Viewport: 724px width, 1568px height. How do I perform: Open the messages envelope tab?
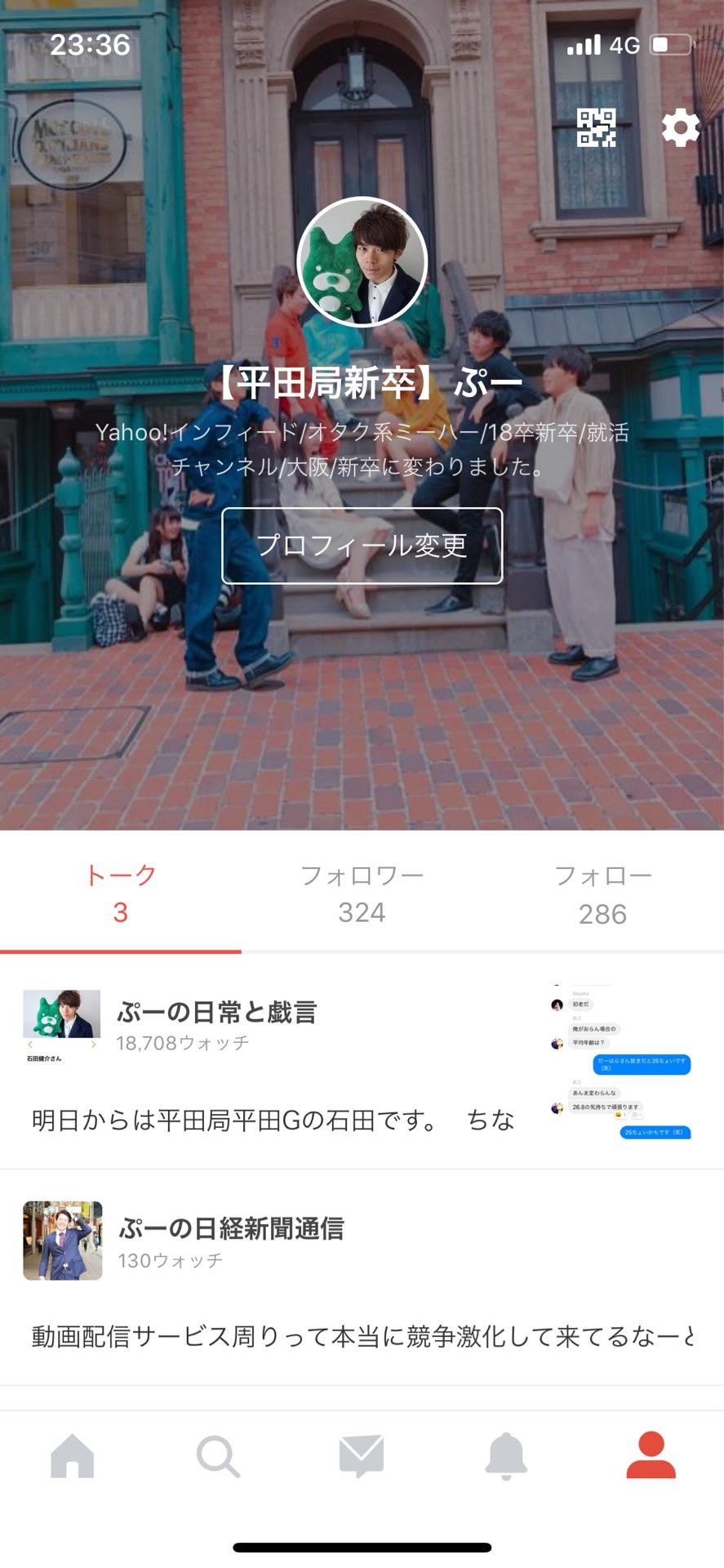pyautogui.click(x=362, y=1456)
